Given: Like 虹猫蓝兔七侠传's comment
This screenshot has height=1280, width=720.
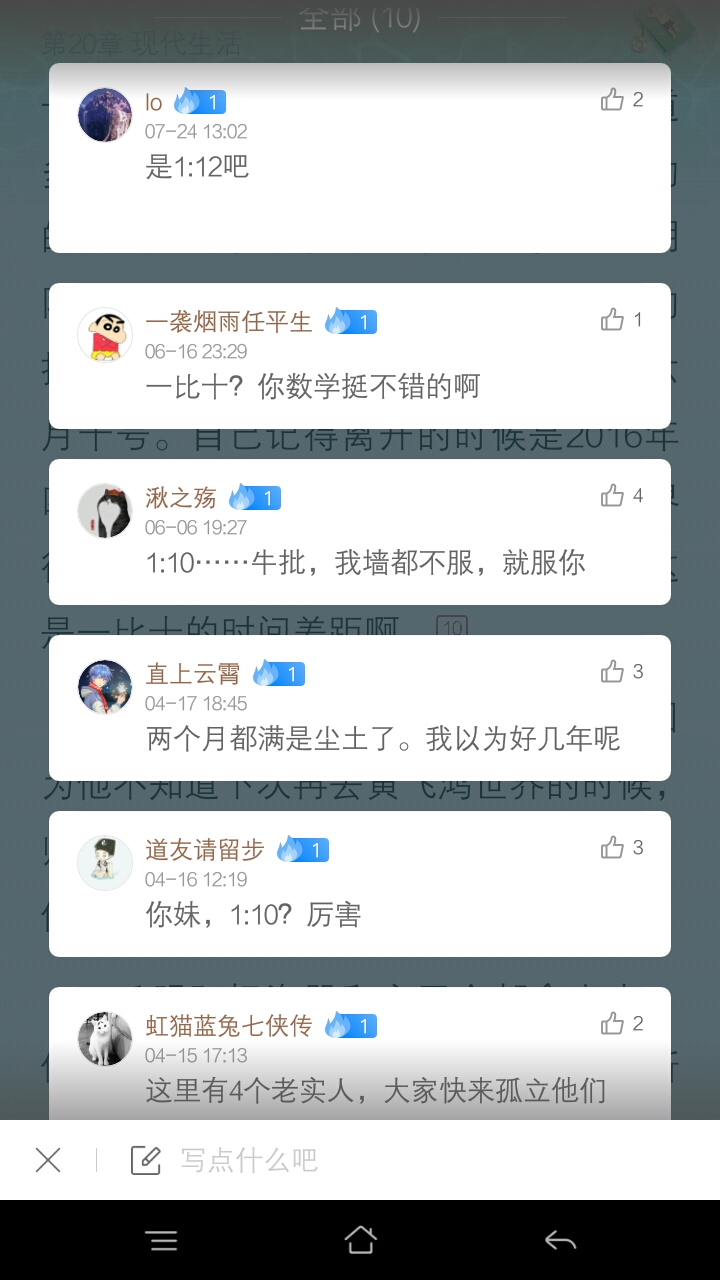Looking at the screenshot, I should click(612, 1023).
